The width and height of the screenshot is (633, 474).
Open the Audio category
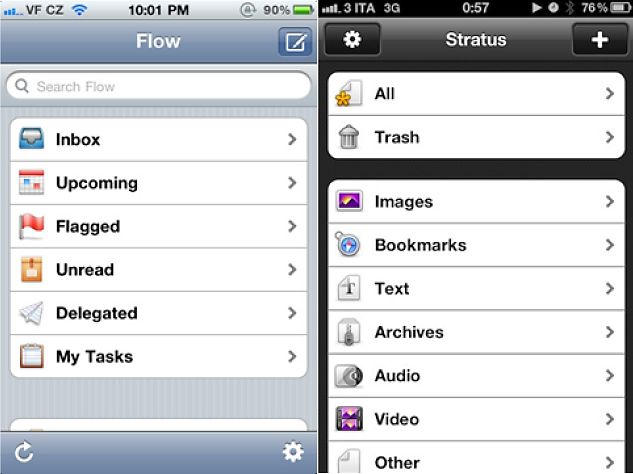click(x=476, y=376)
